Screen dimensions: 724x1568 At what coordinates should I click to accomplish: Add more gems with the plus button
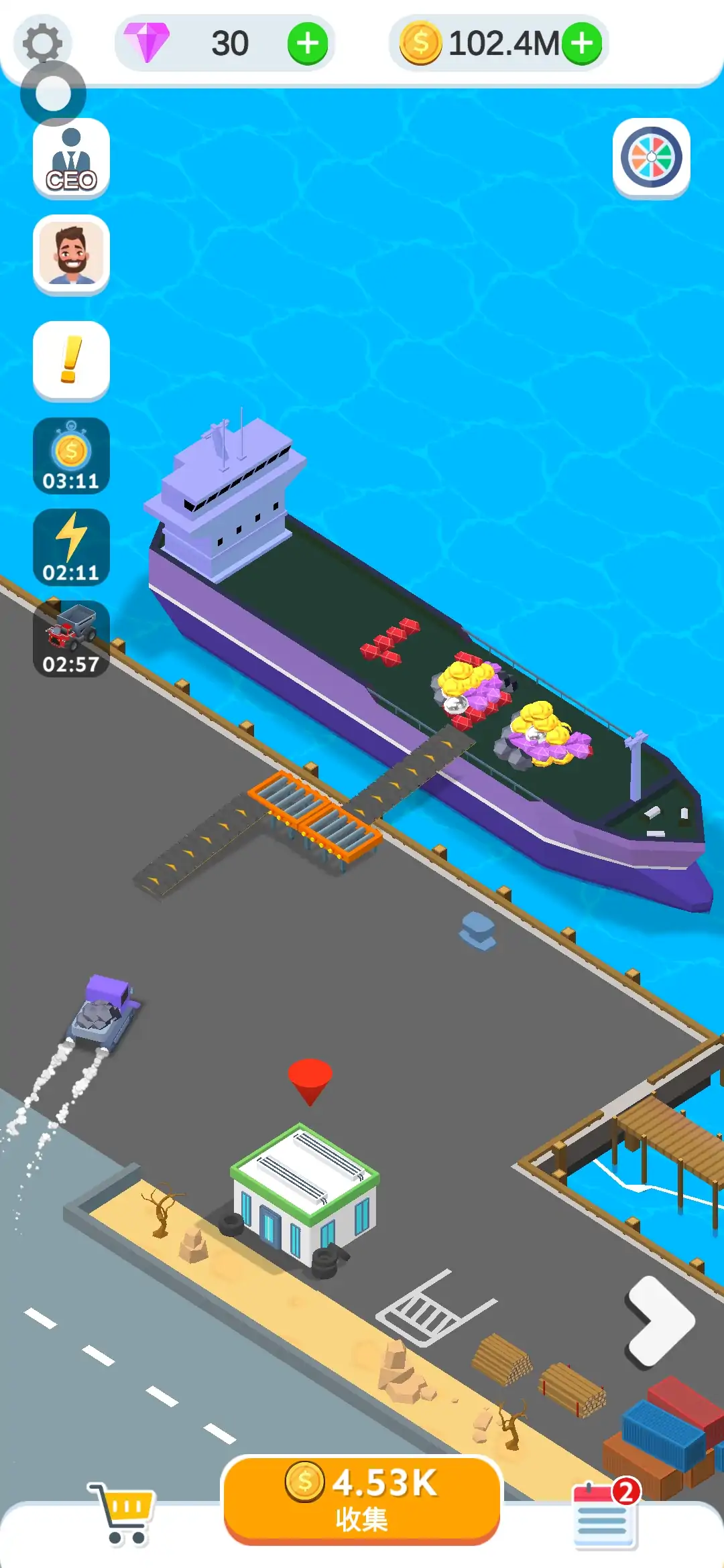(x=308, y=44)
